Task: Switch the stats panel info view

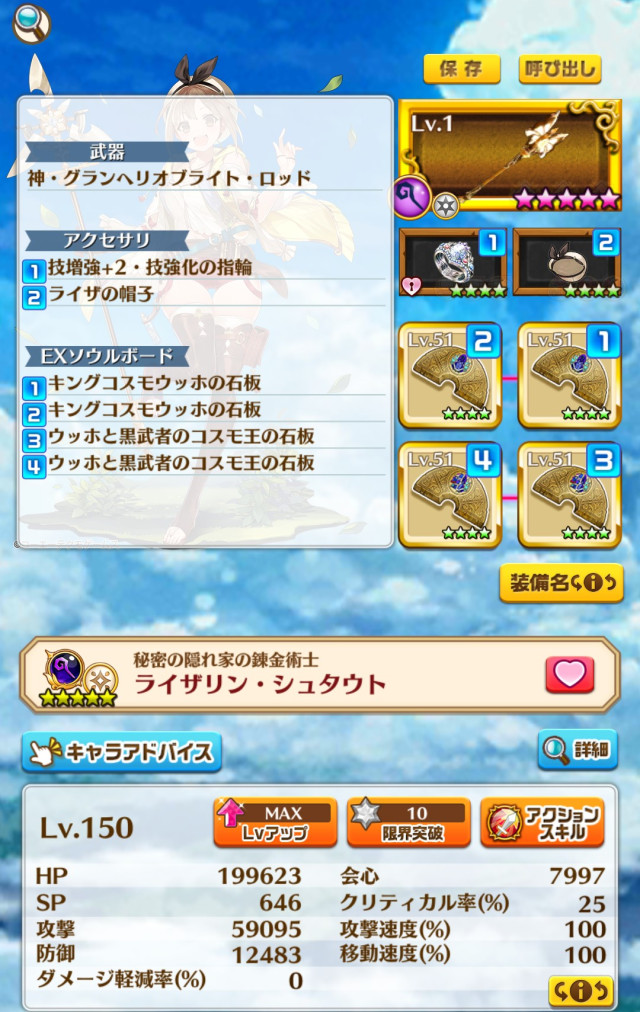Action: point(581,990)
